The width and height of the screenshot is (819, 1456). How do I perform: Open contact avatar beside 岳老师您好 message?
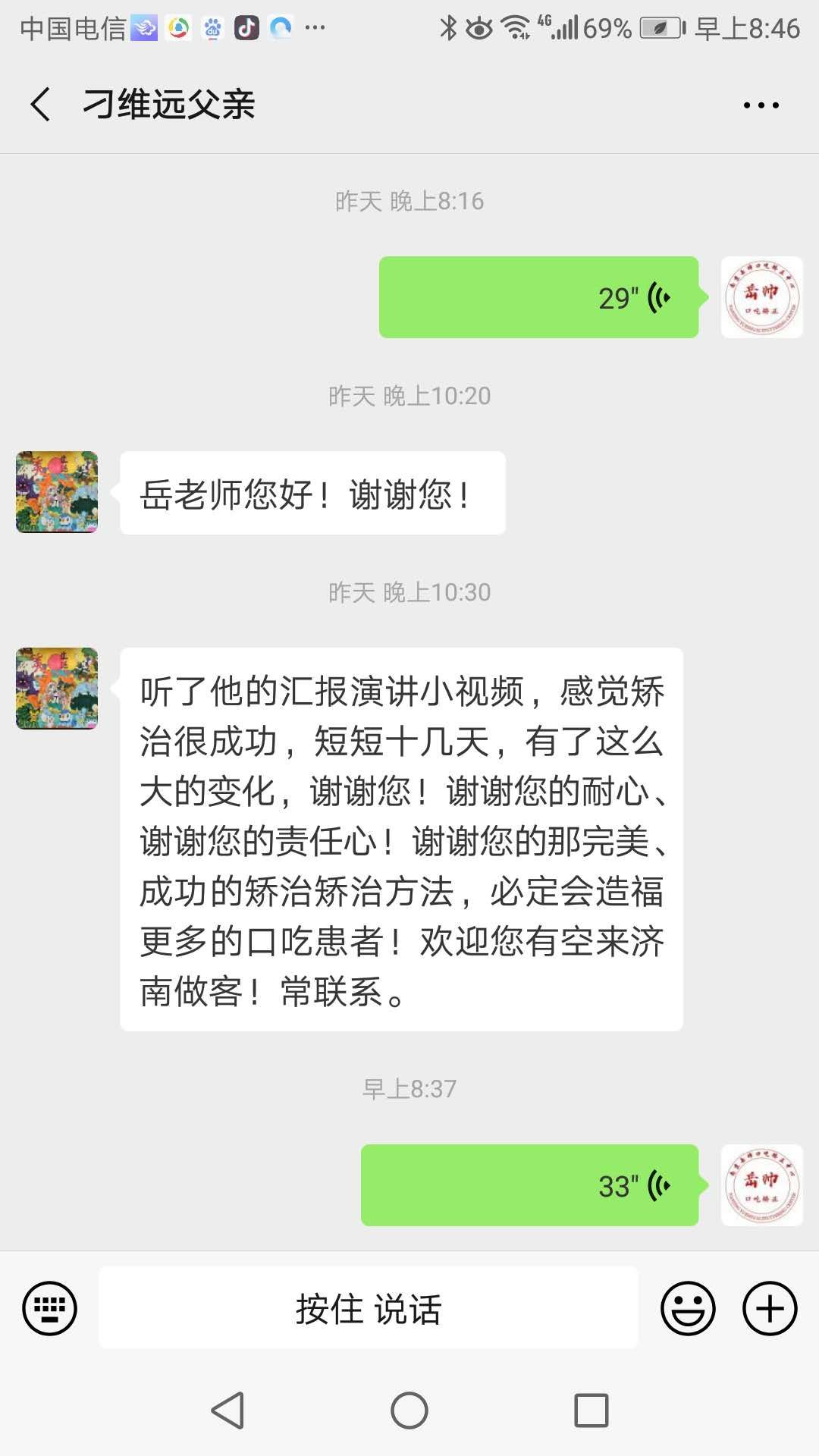[57, 492]
